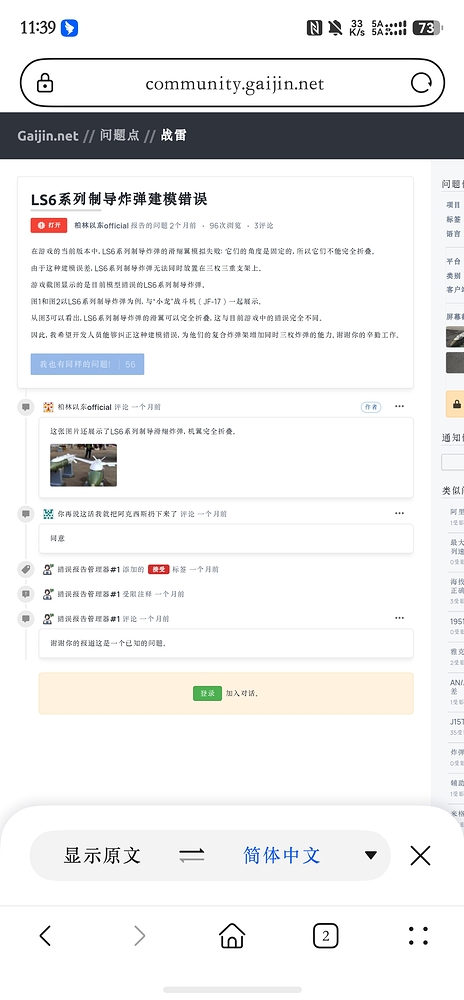Open the browser's four-dot menu
The image size is (464, 1000).
[418, 936]
